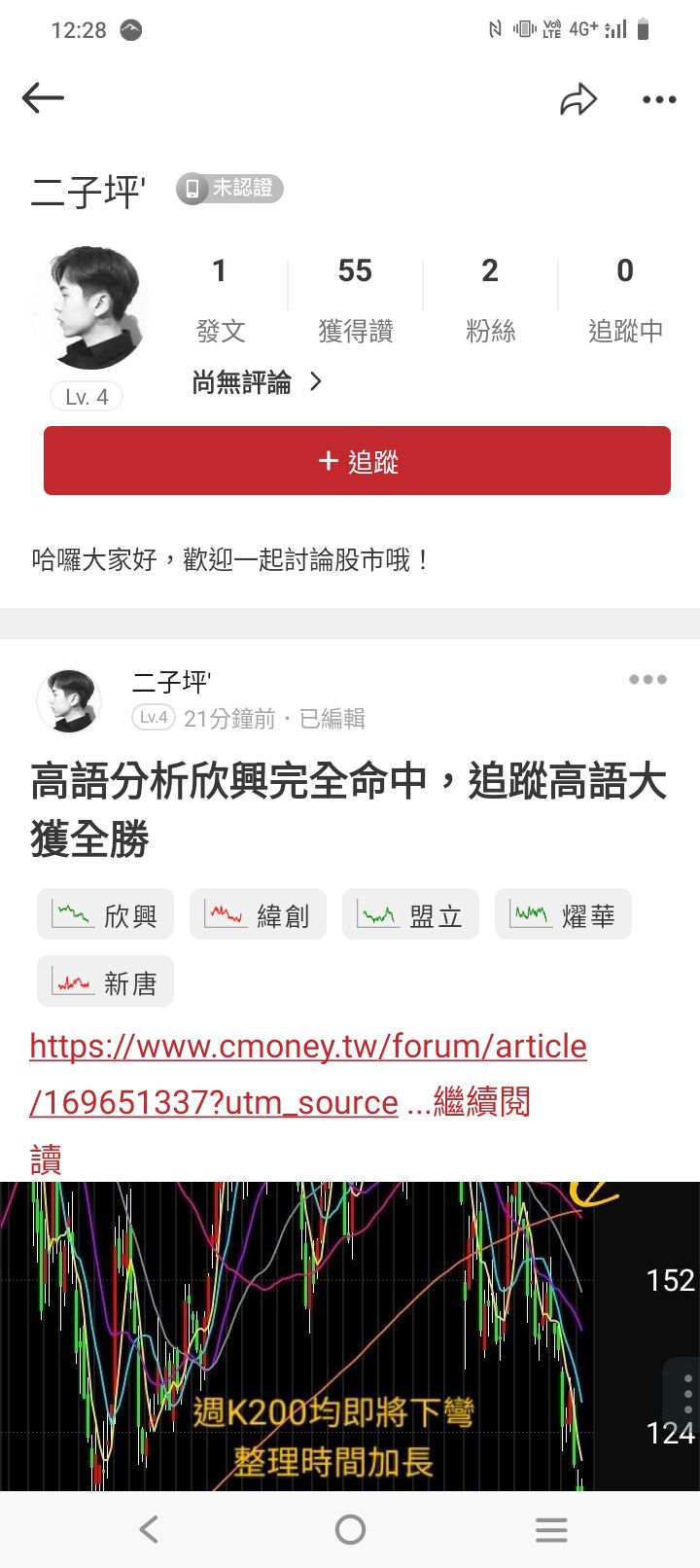Select the 燿華 stock chip
The image size is (700, 1568).
pos(563,914)
